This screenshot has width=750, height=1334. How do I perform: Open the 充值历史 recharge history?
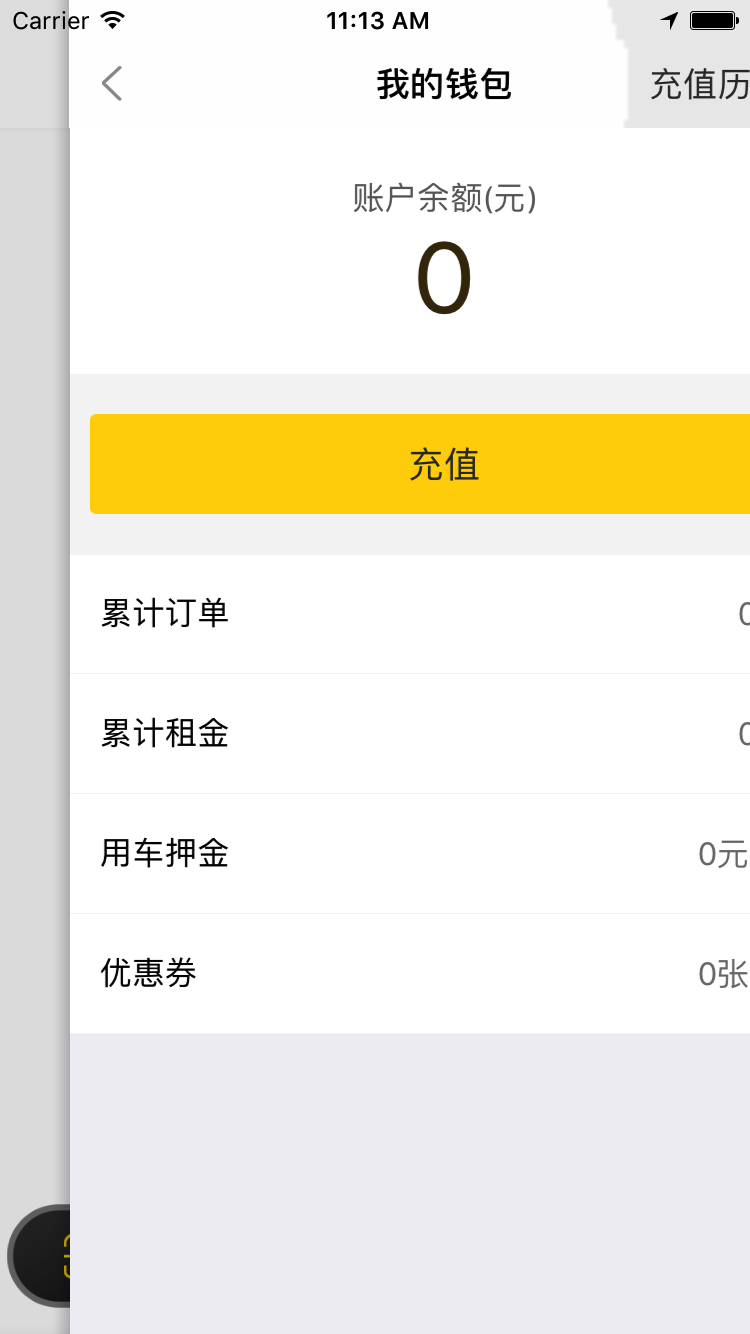click(x=699, y=85)
